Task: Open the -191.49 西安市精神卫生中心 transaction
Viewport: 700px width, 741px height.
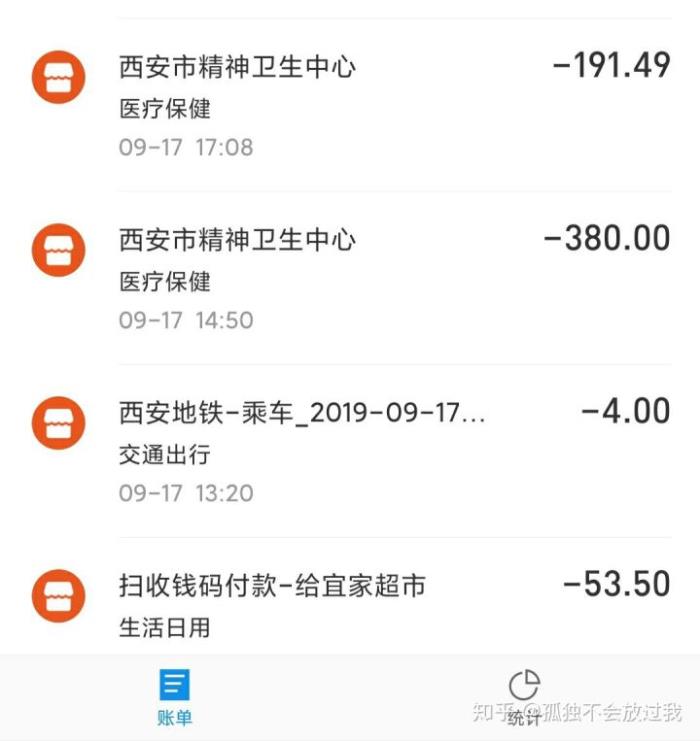Action: (350, 105)
